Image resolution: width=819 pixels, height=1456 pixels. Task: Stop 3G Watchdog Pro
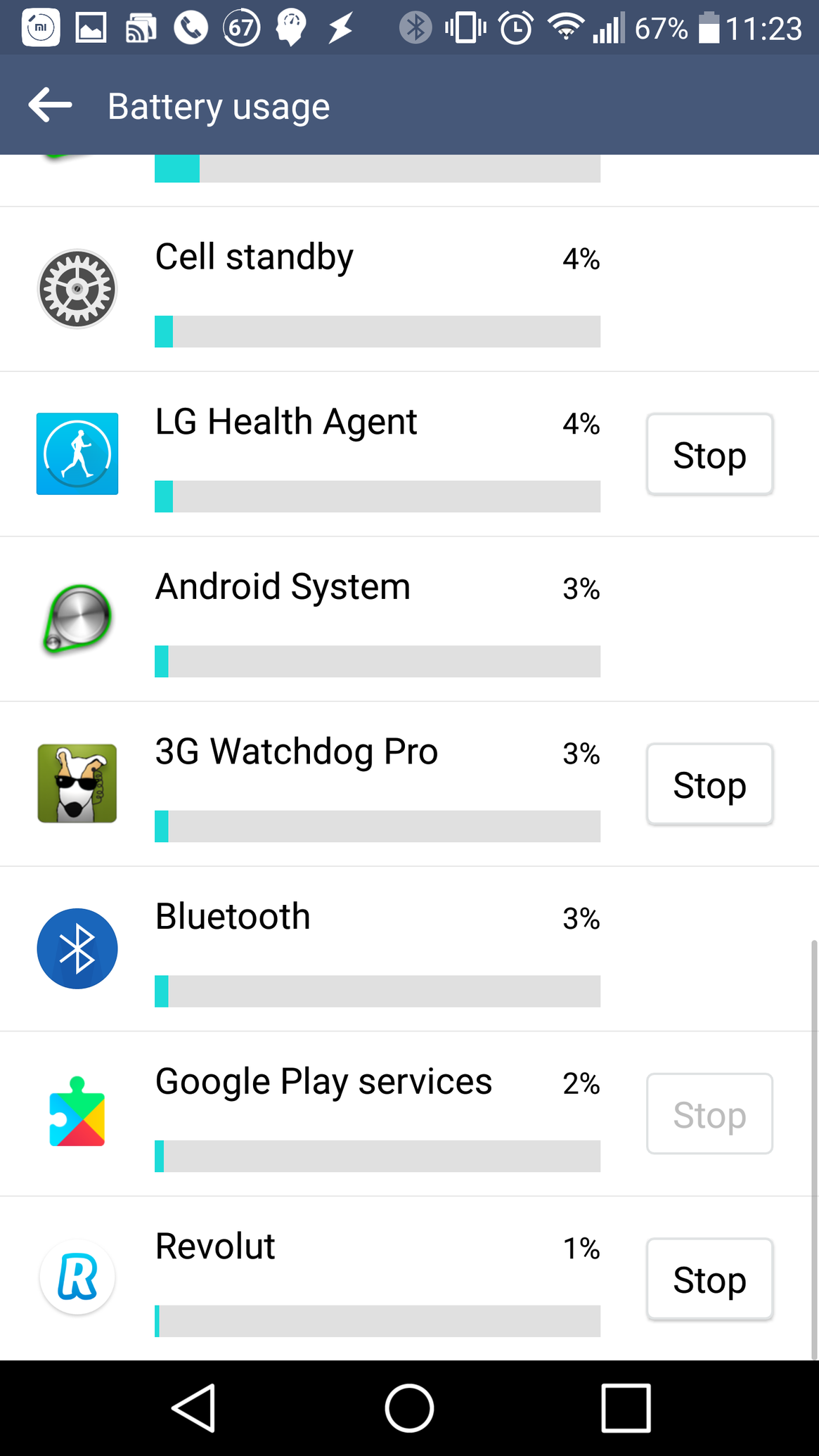point(709,784)
